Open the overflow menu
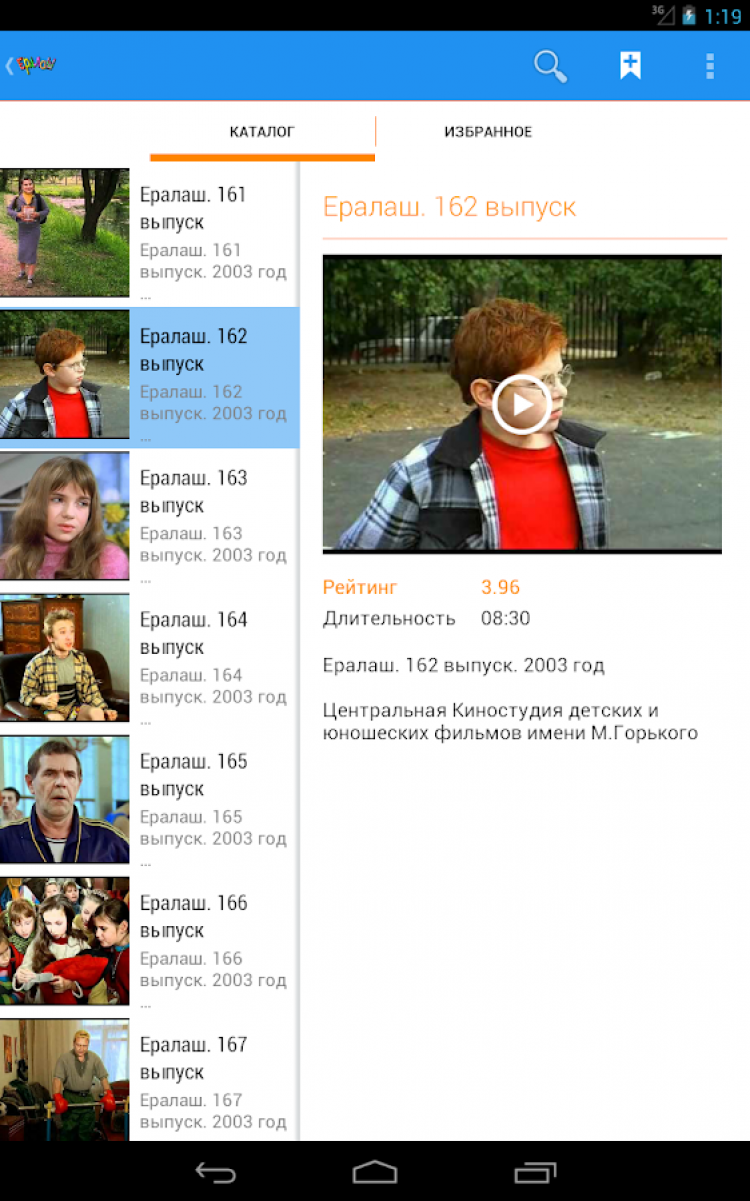This screenshot has height=1201, width=750. click(710, 67)
